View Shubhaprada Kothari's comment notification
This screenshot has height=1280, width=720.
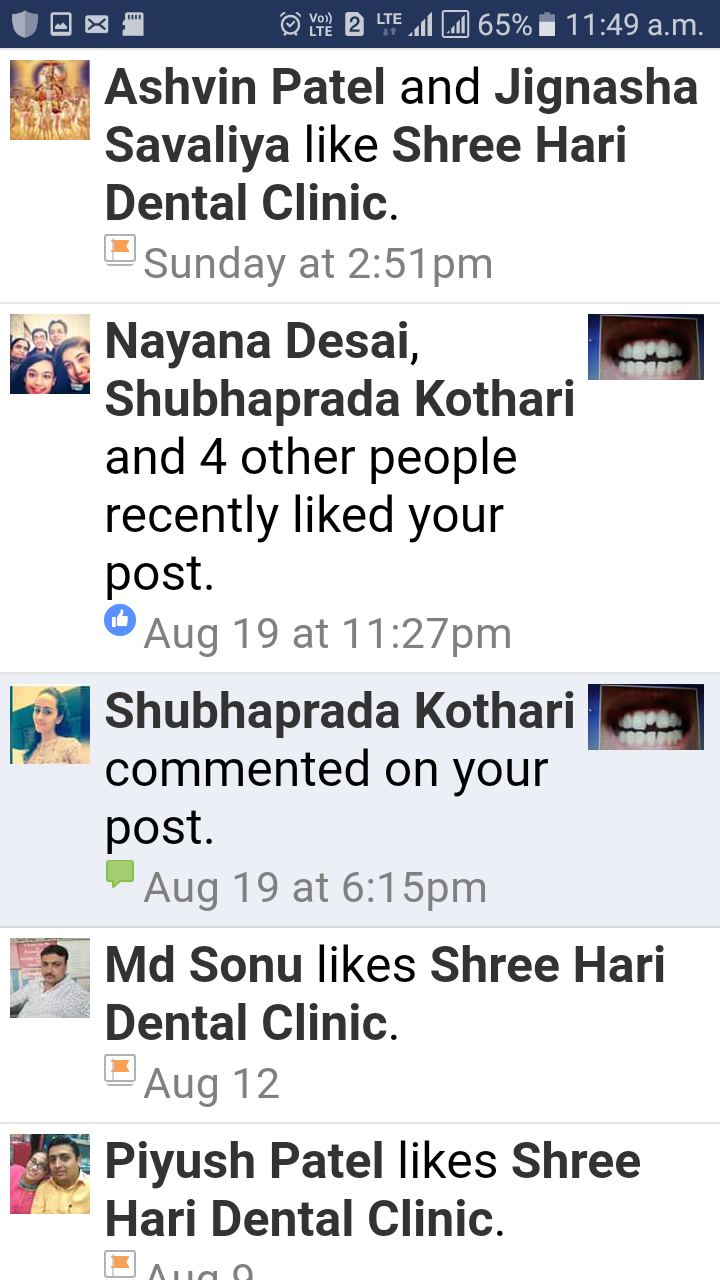360,800
